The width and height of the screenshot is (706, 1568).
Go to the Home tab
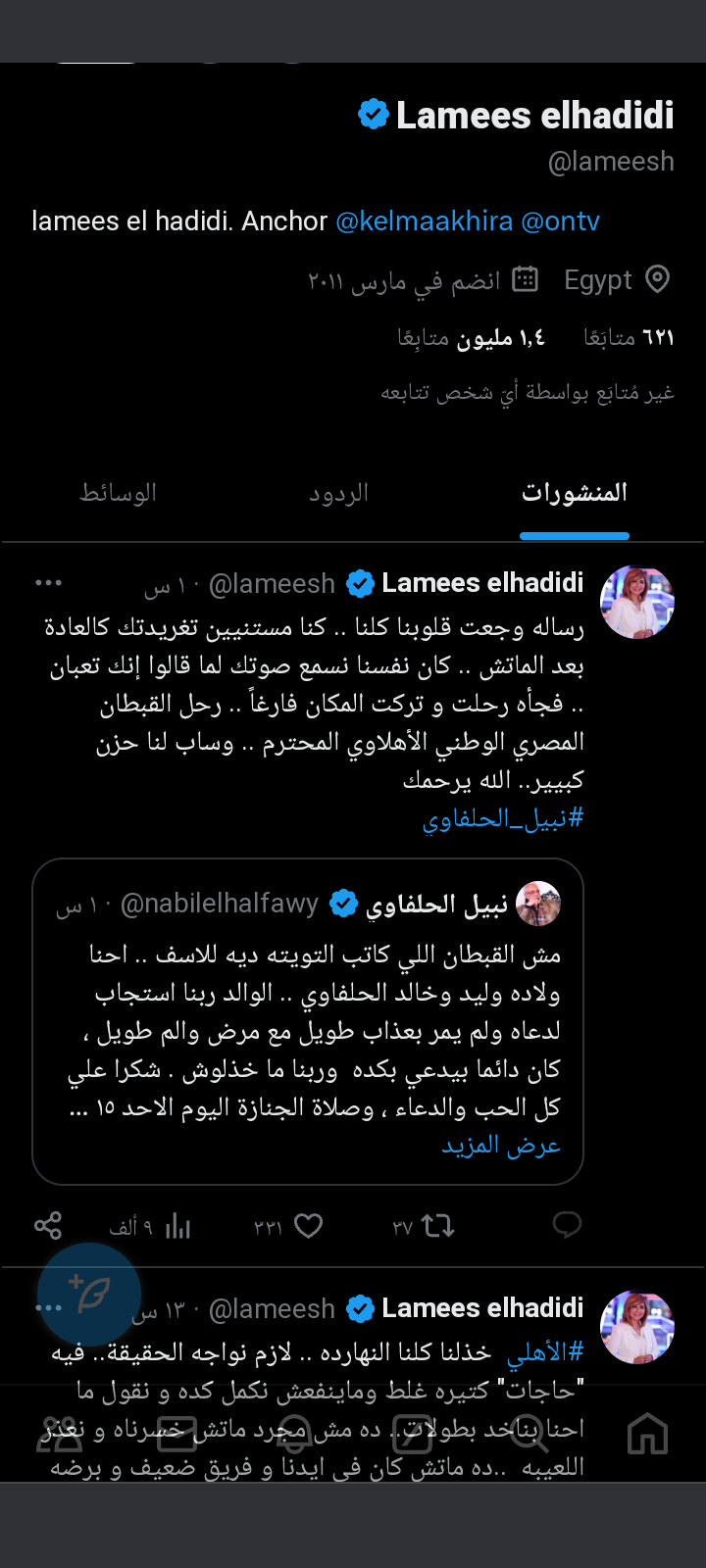pos(647,1434)
